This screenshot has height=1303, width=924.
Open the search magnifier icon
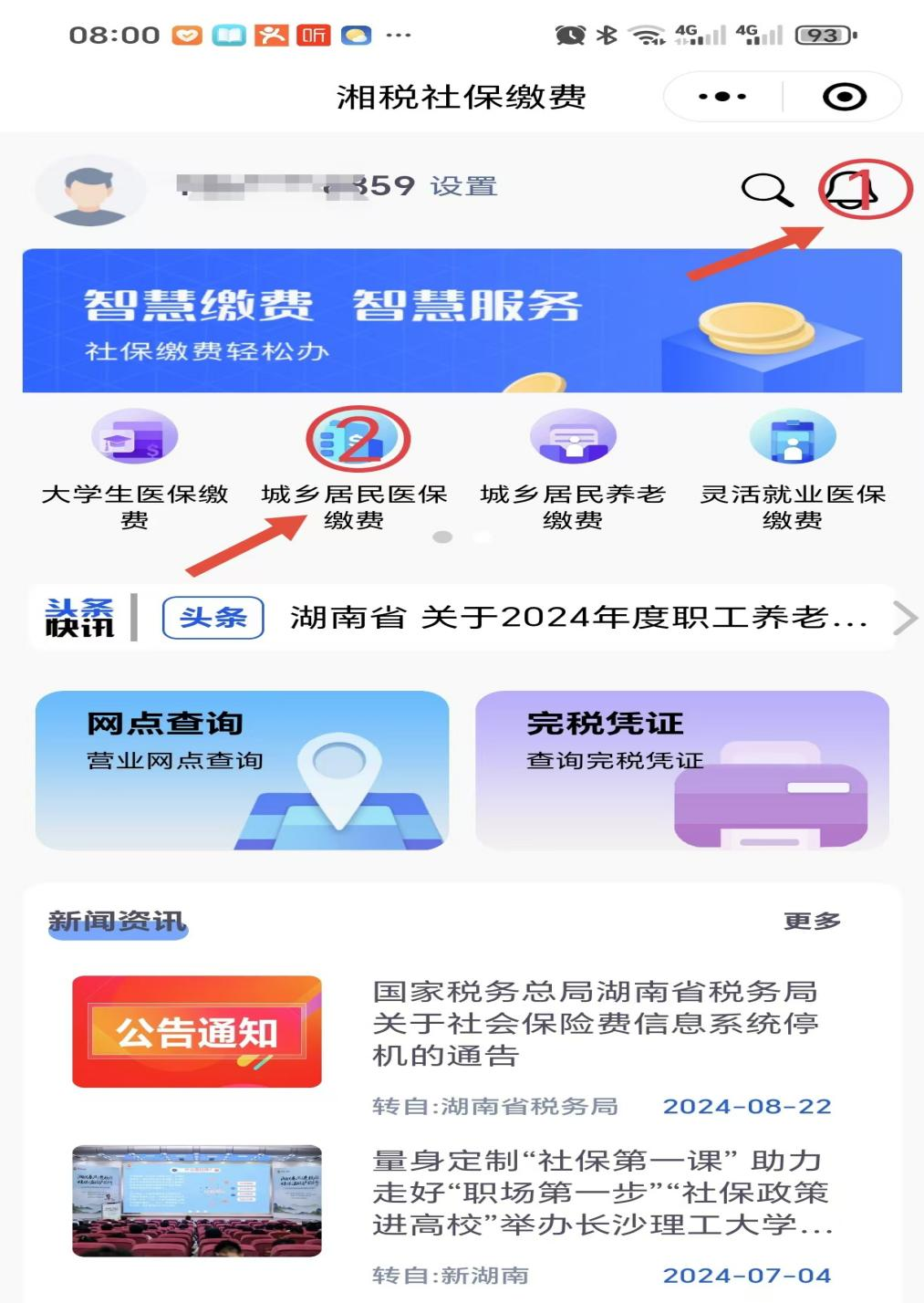pos(766,190)
